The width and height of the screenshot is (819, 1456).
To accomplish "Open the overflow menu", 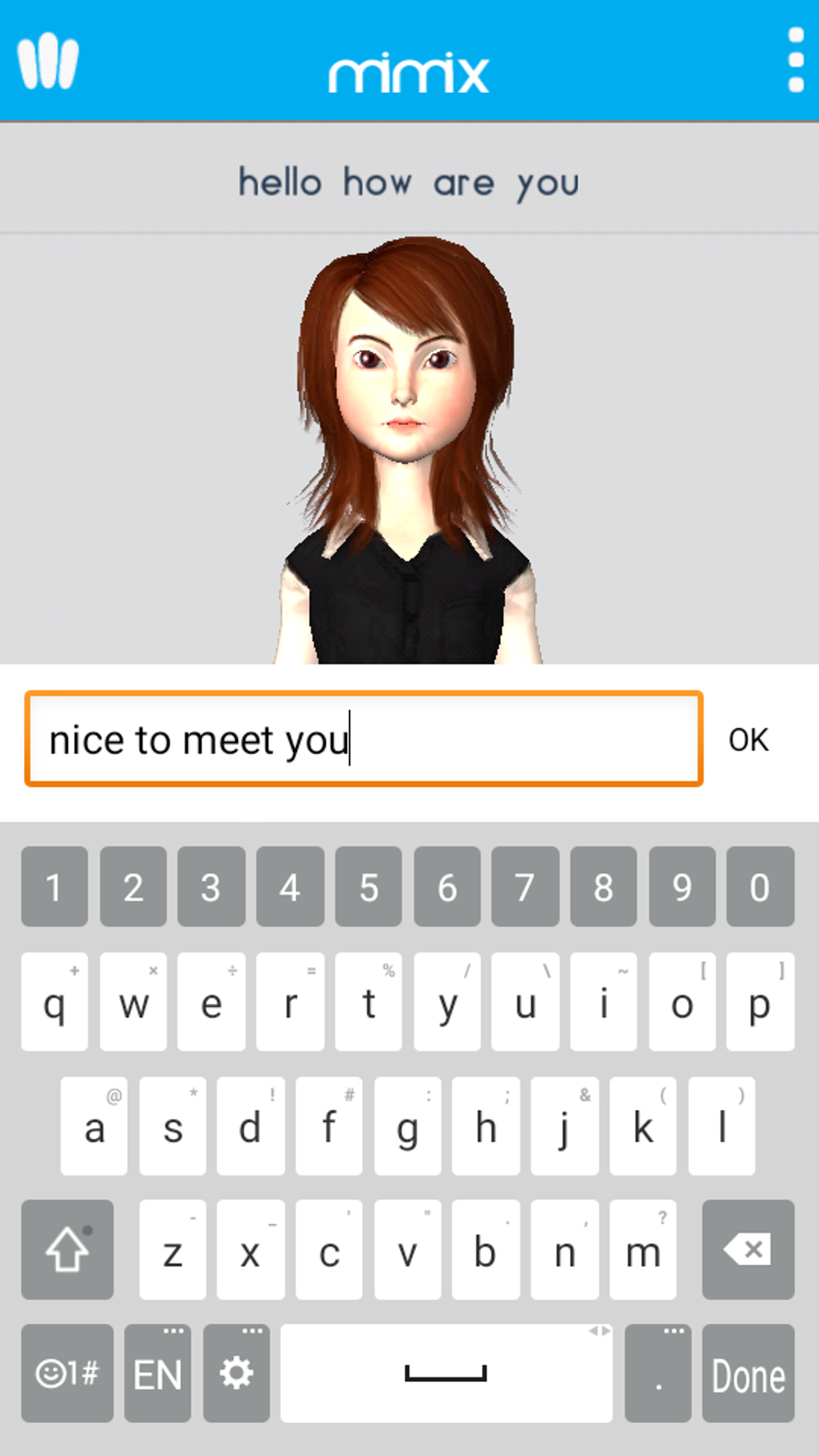I will 795,60.
